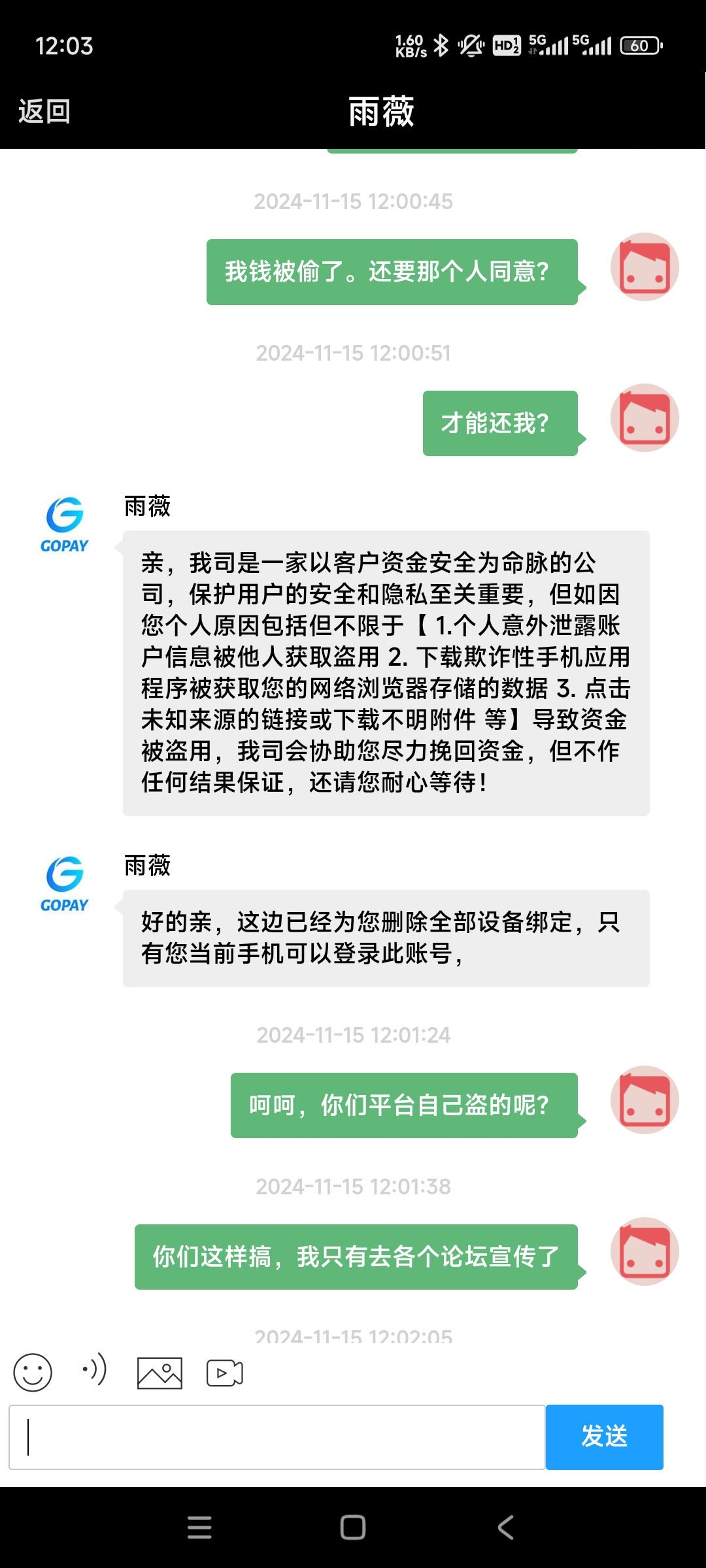The image size is (706, 1568).
Task: Attach a video clip
Action: pos(224,1373)
